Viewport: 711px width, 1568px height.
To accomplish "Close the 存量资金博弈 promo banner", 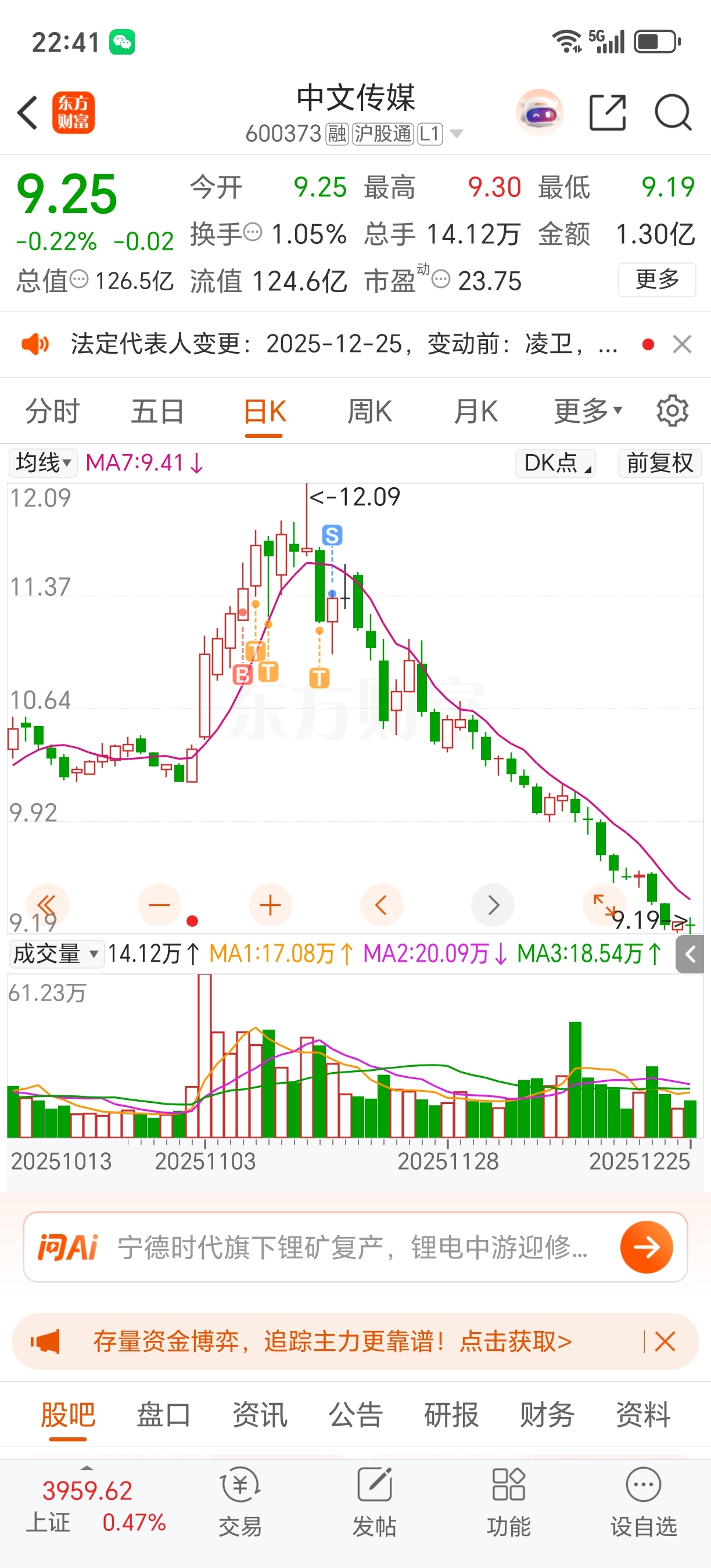I will pos(665,1342).
